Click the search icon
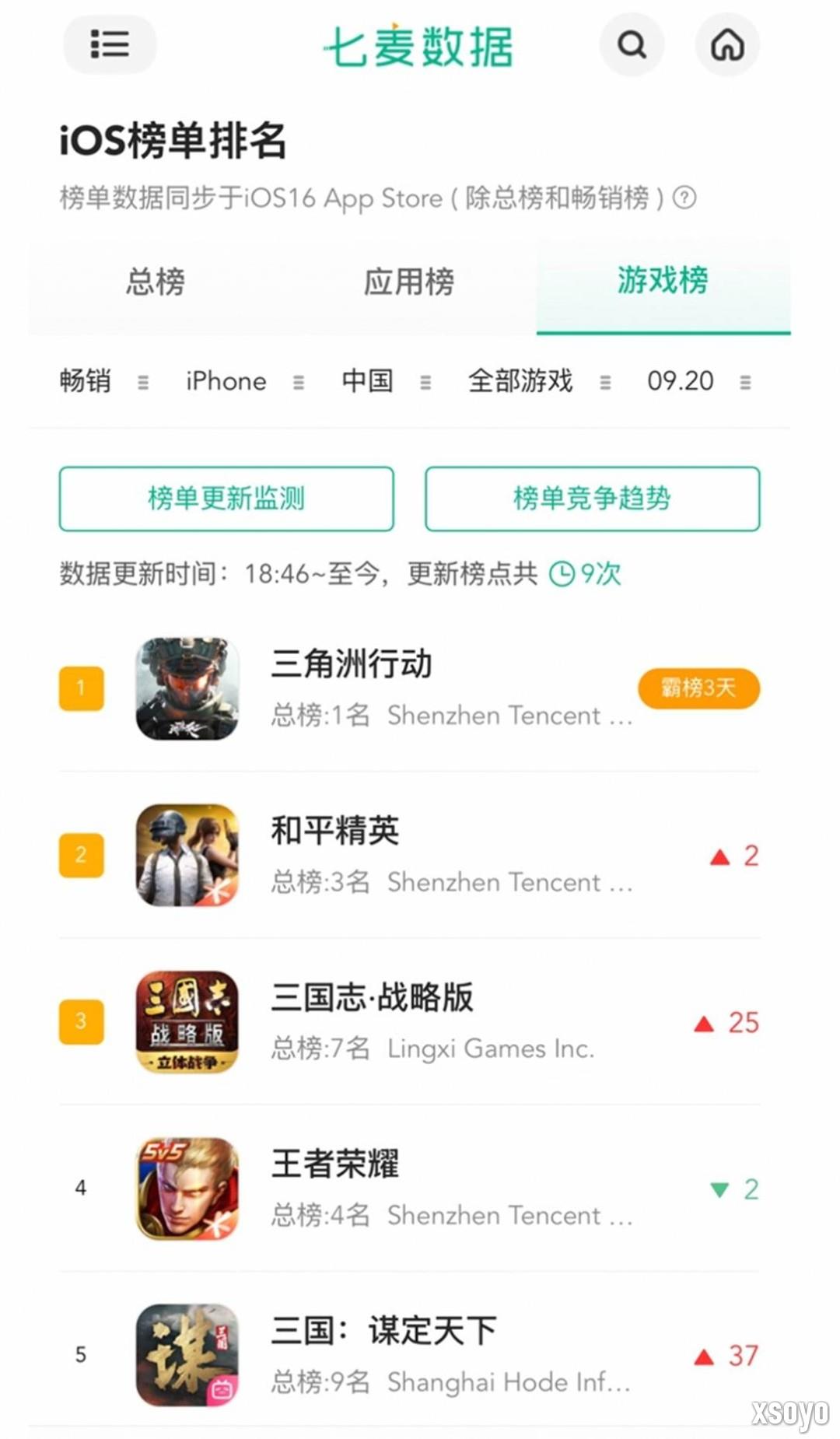The height and width of the screenshot is (1439, 840). [632, 45]
